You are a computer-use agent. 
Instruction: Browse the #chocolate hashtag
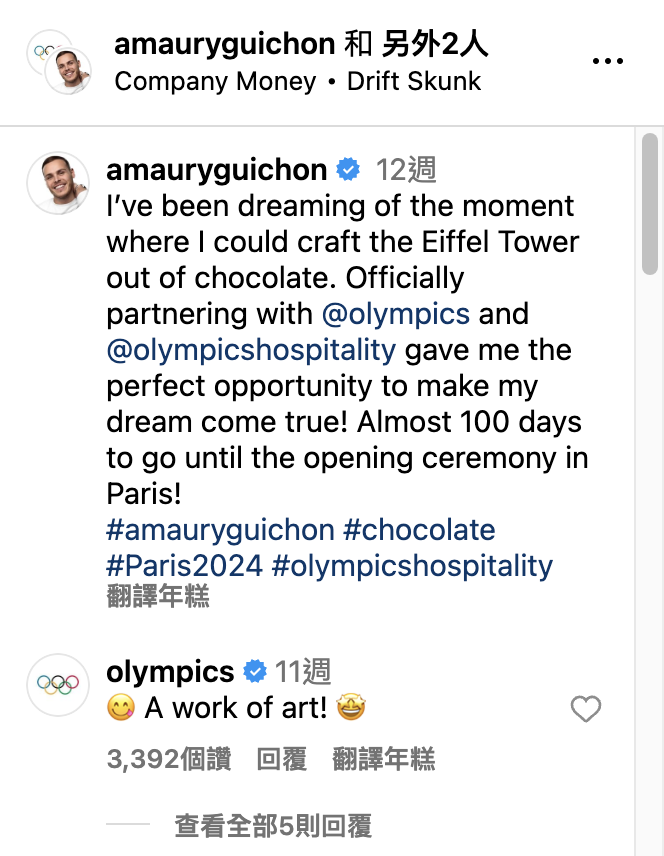tap(419, 530)
